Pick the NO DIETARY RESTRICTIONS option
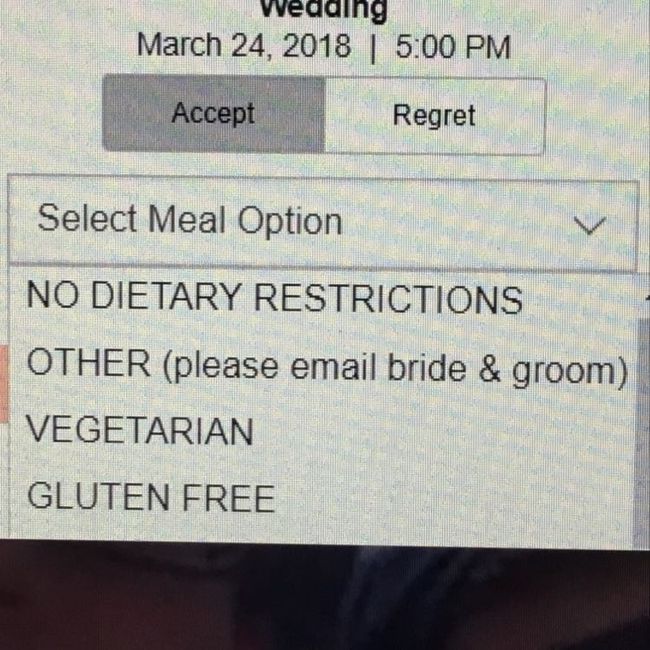The image size is (650, 650). (x=274, y=298)
